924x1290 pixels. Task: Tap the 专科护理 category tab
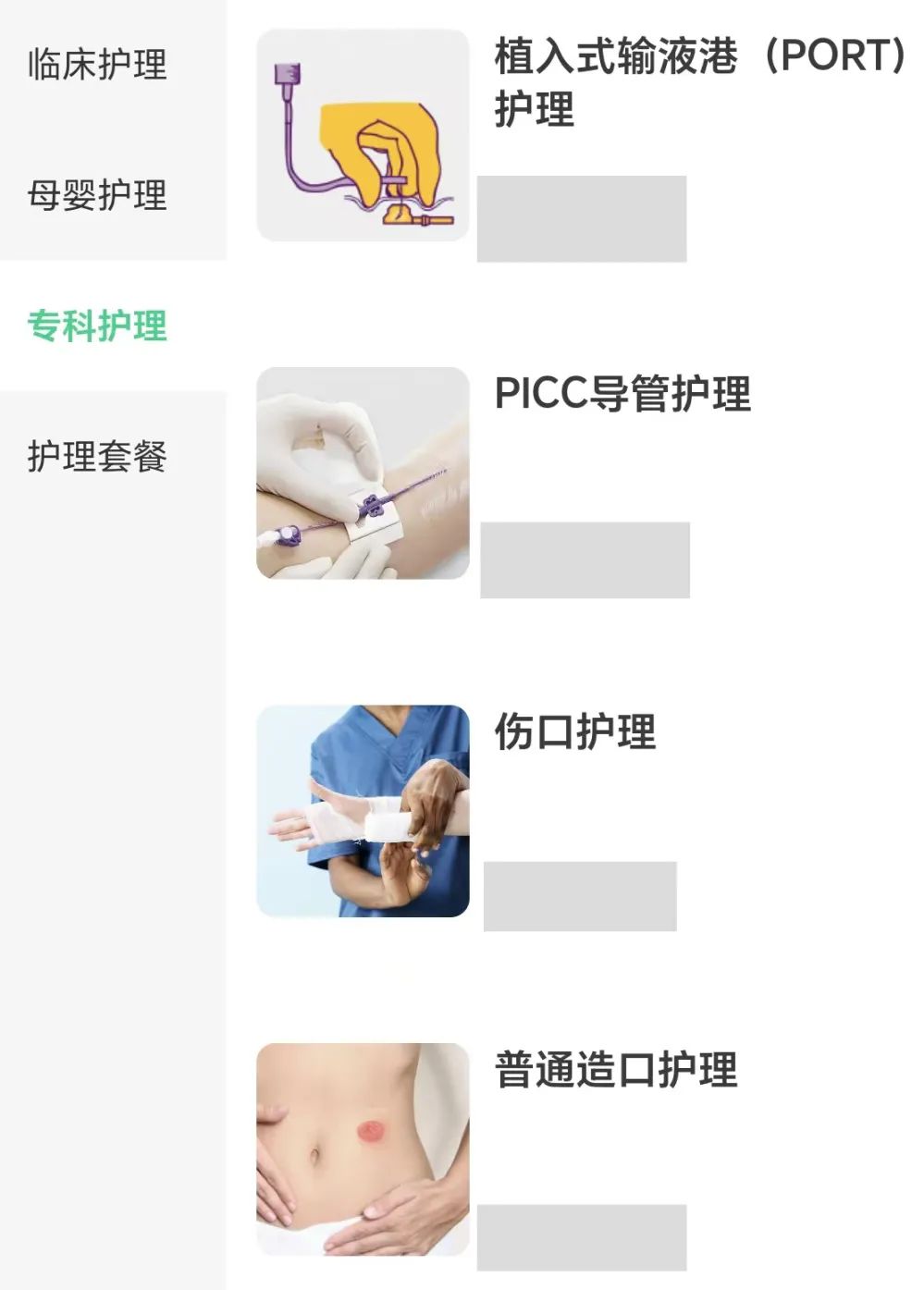click(97, 326)
